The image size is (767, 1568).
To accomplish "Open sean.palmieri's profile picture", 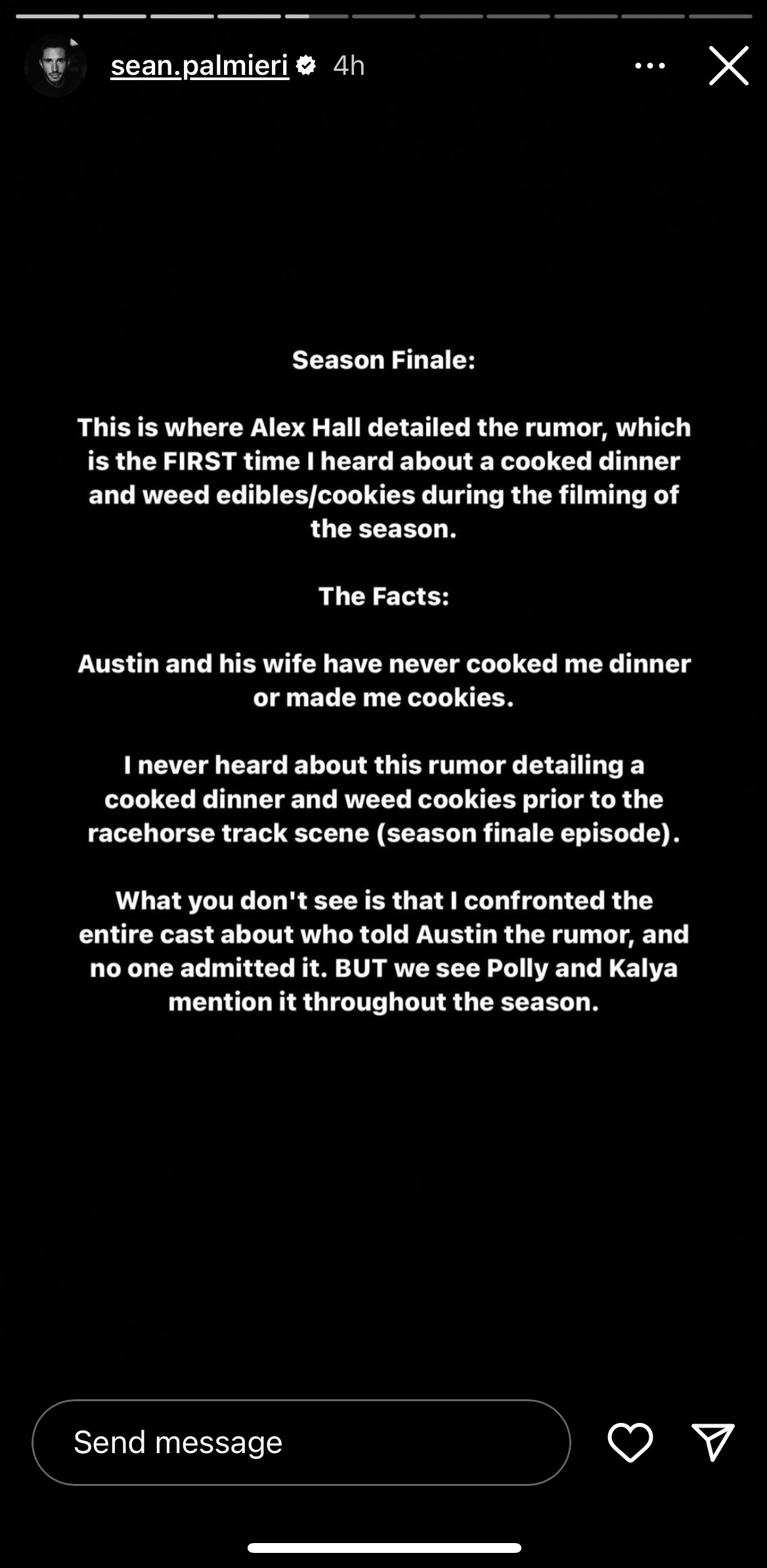I will (x=55, y=66).
